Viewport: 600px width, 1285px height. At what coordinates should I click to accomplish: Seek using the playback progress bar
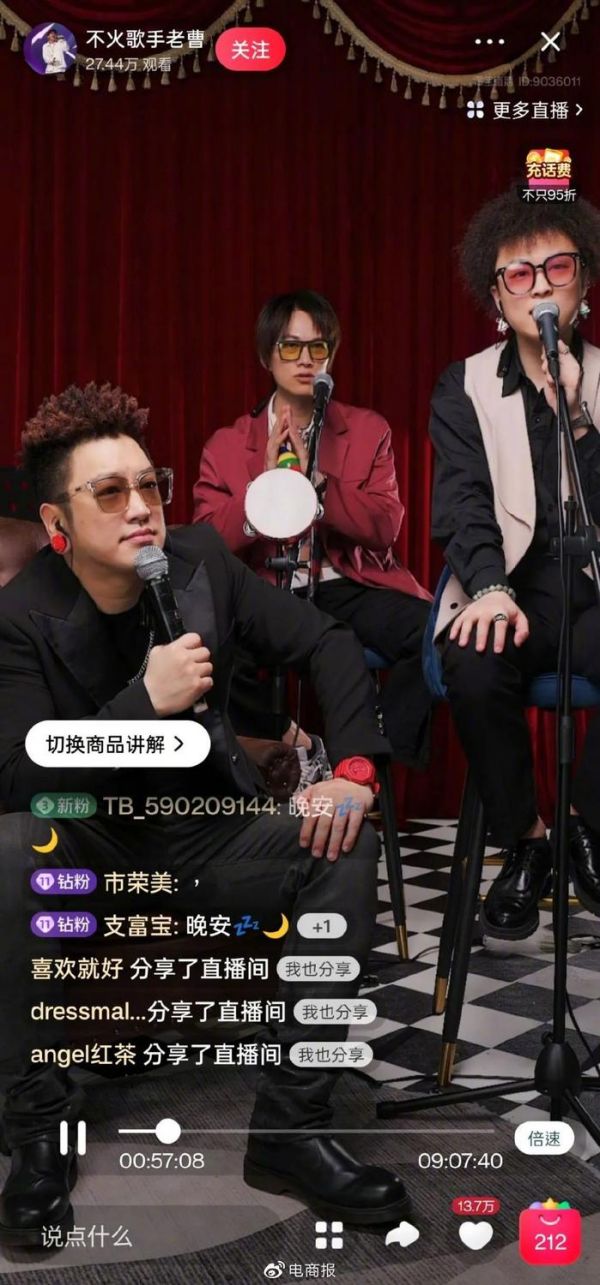pos(300,1131)
